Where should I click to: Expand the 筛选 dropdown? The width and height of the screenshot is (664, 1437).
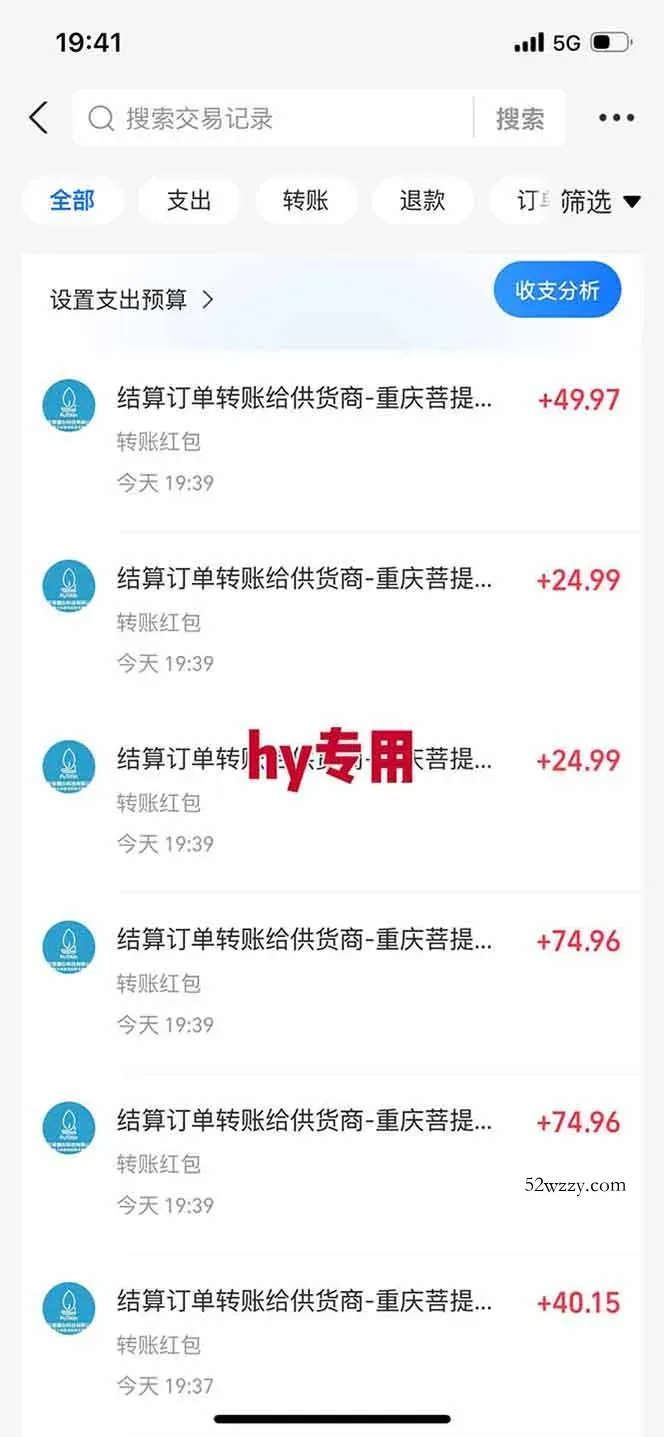pos(600,201)
